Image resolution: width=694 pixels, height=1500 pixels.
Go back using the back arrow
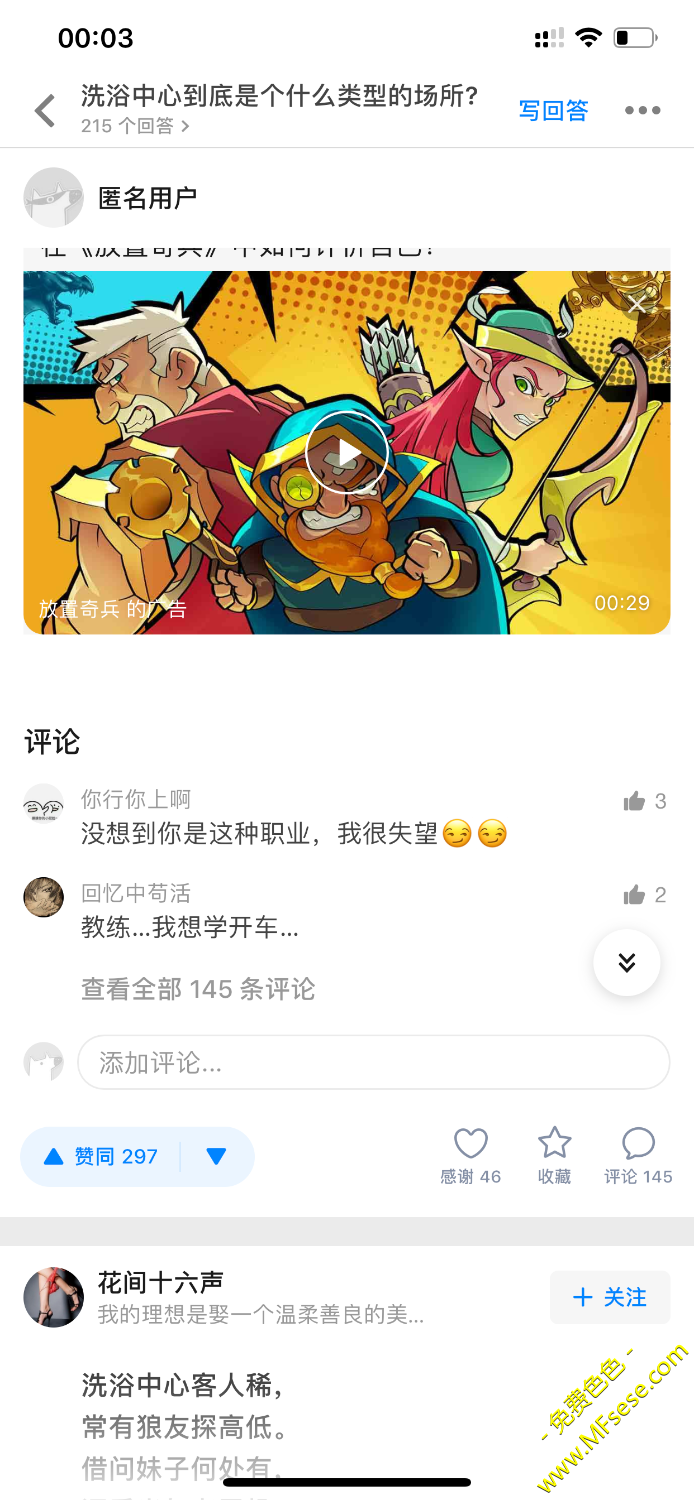(x=45, y=110)
